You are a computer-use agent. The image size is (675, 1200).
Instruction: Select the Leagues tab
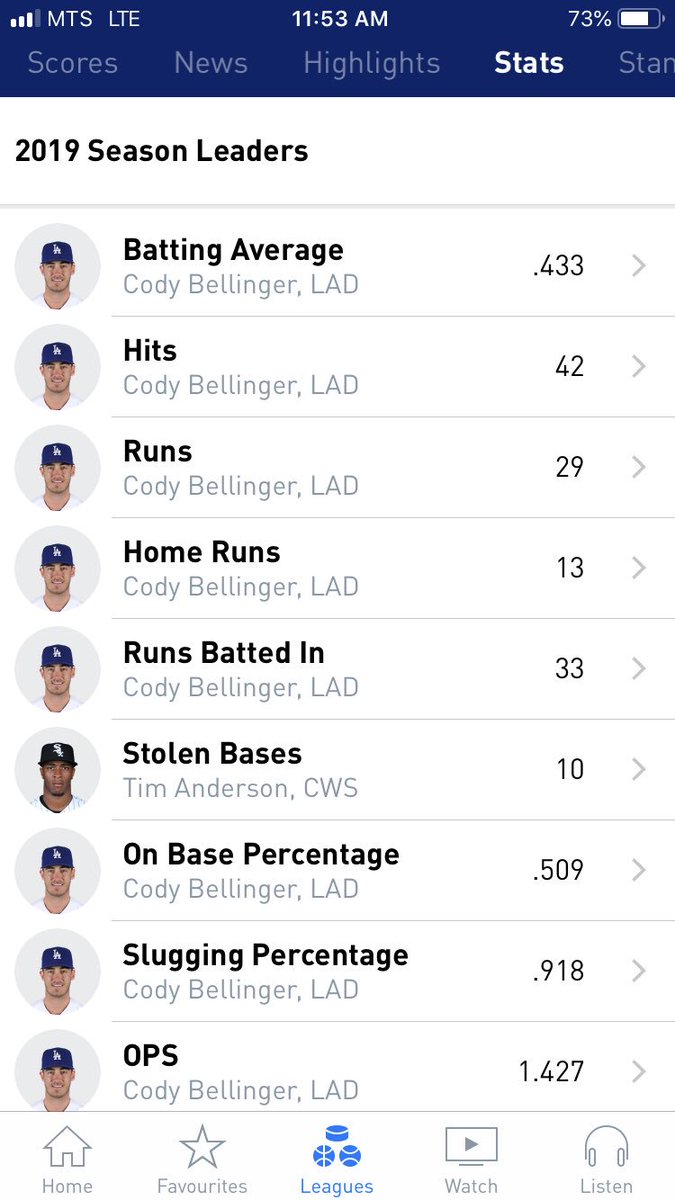[x=337, y=1160]
